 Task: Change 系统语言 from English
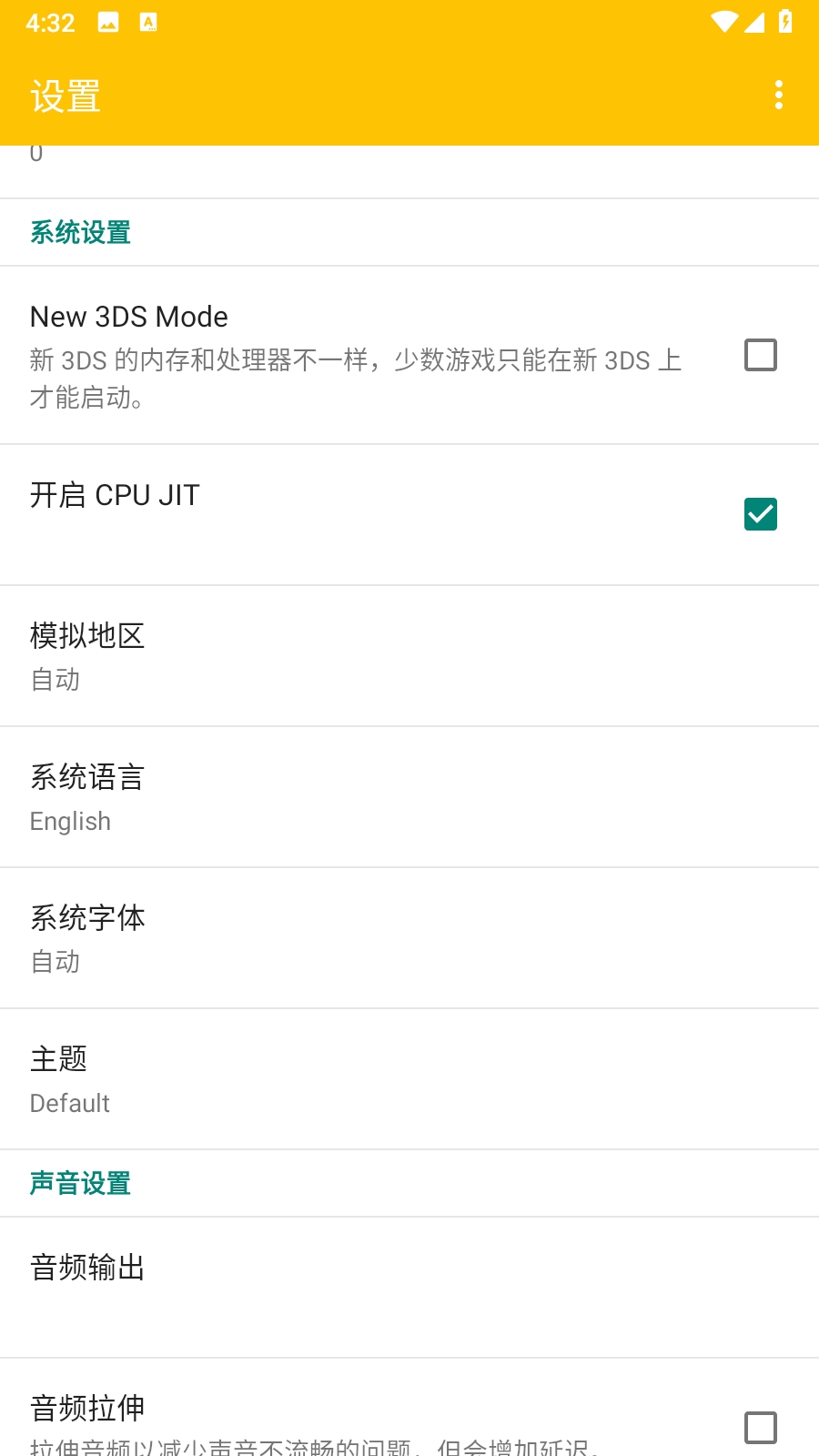409,796
